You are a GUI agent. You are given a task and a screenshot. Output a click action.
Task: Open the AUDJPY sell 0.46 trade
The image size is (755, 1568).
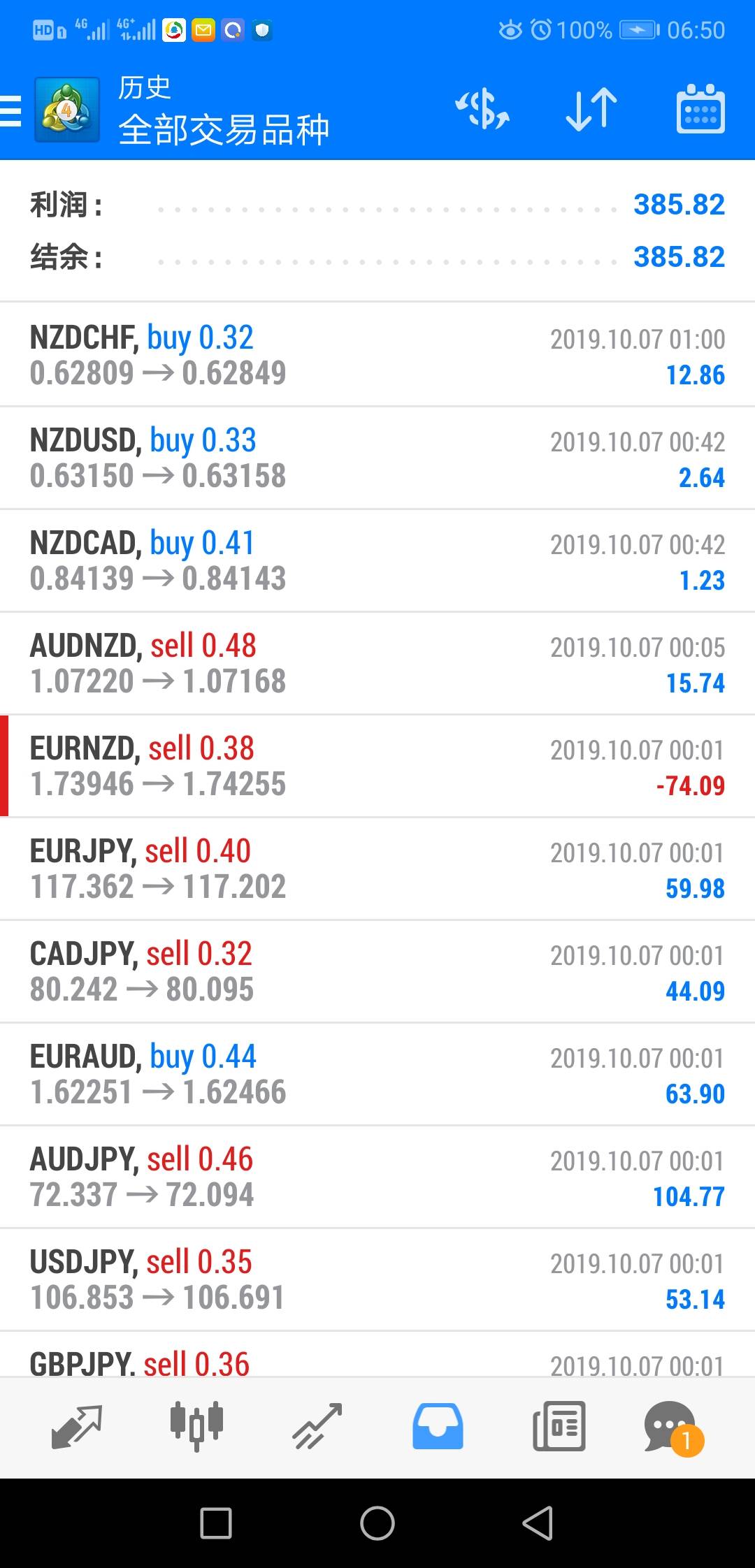[x=377, y=1177]
